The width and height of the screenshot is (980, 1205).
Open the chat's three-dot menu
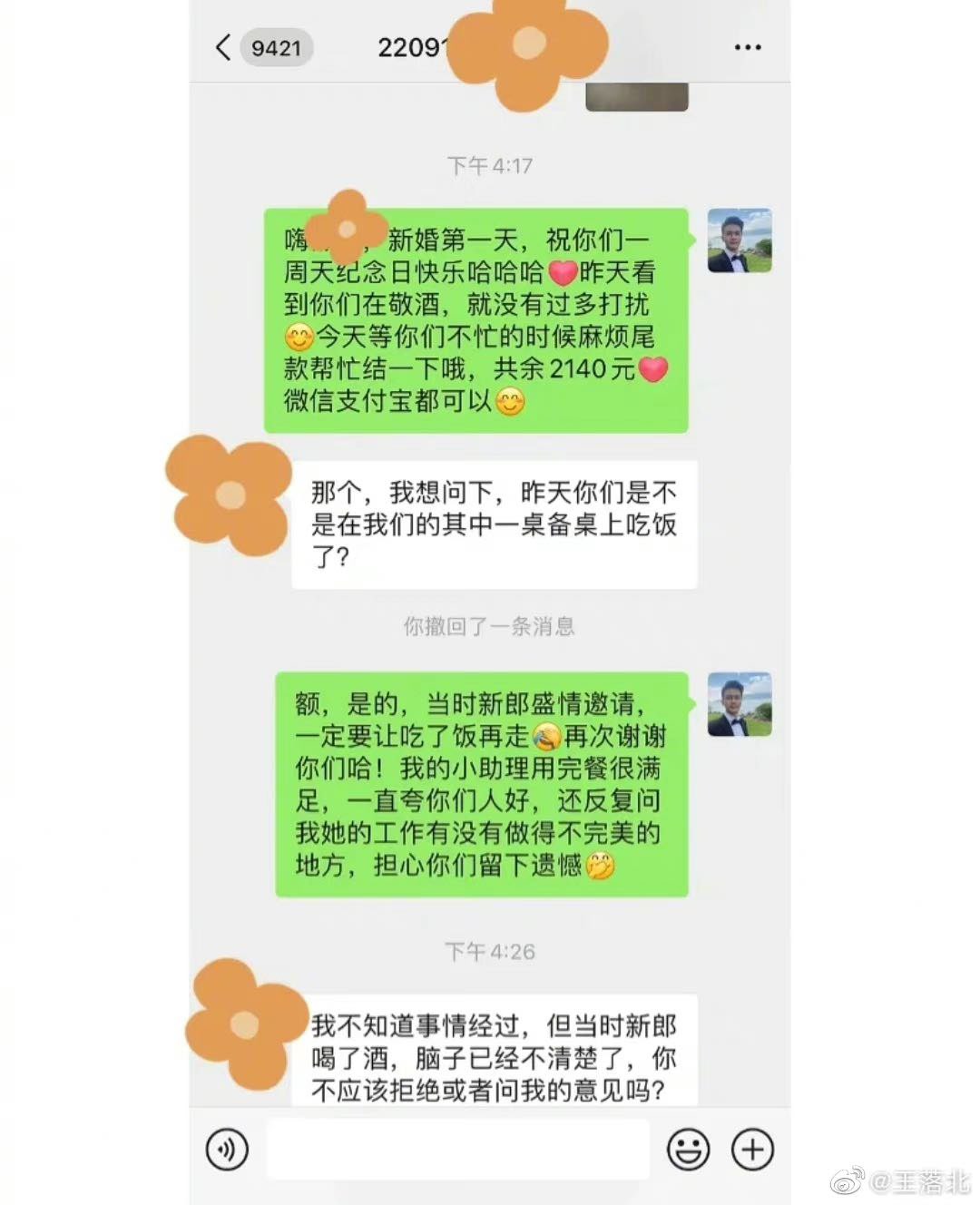(x=747, y=47)
